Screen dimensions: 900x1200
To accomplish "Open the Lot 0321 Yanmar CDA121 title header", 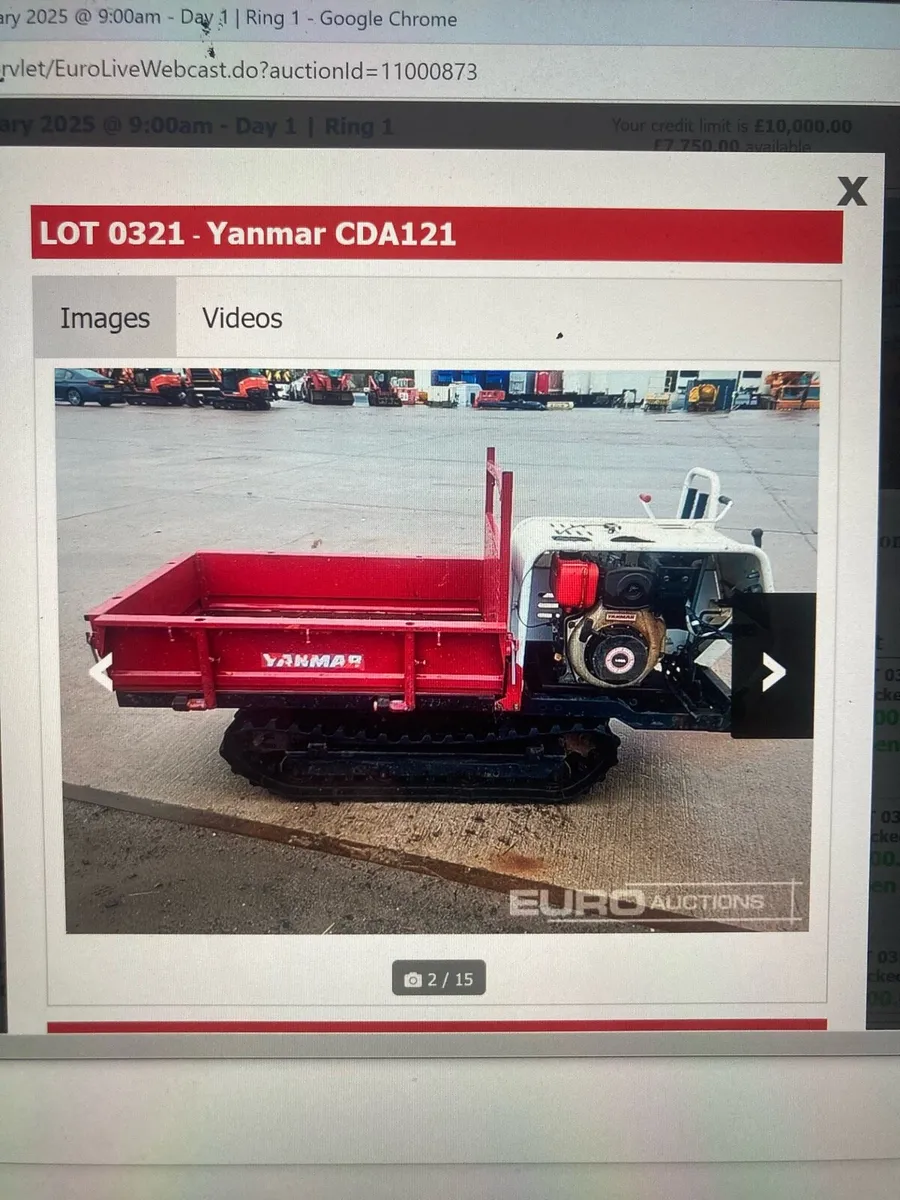I will [247, 234].
